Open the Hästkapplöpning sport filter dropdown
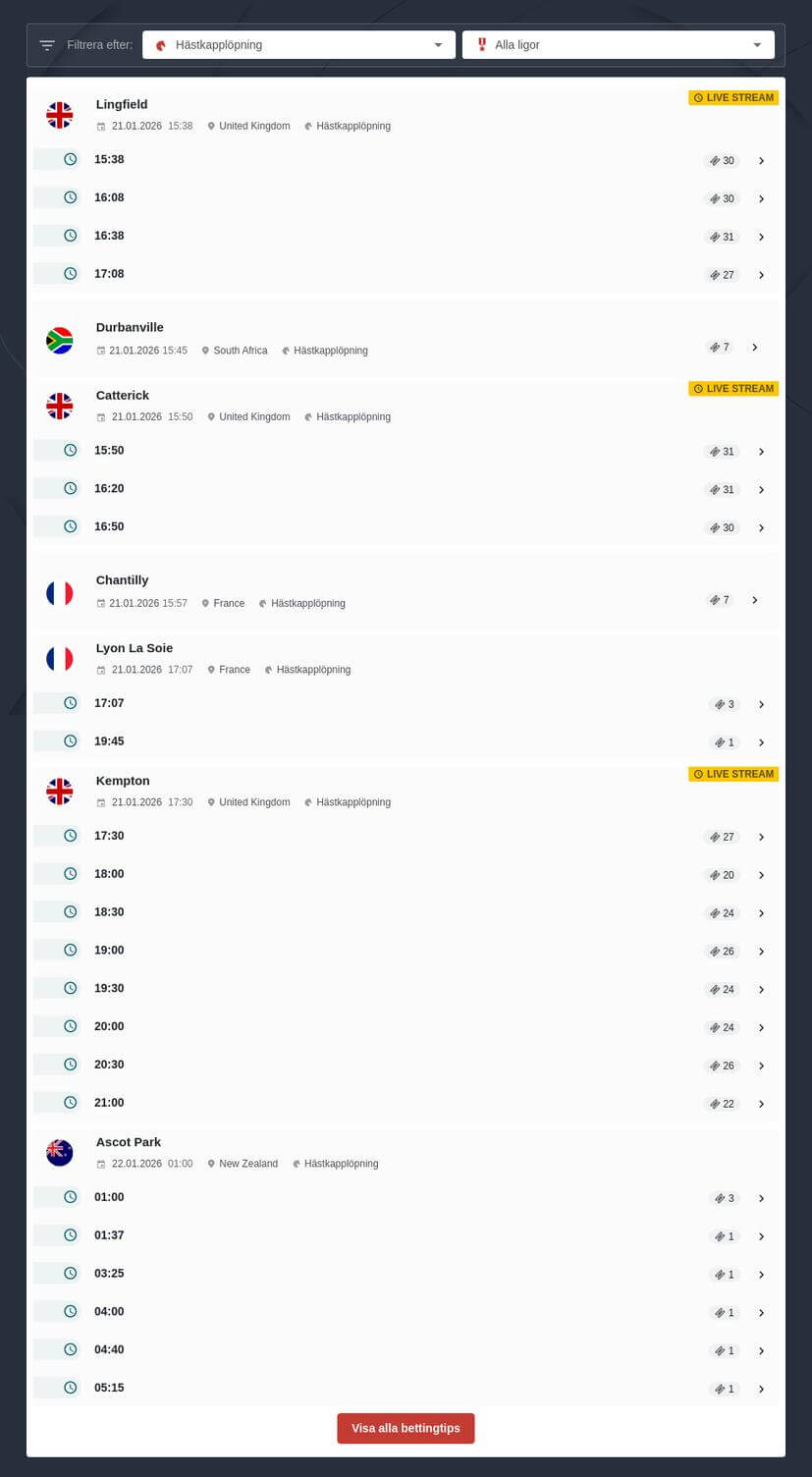Screen dimensions: 812x1477 pyautogui.click(x=298, y=45)
